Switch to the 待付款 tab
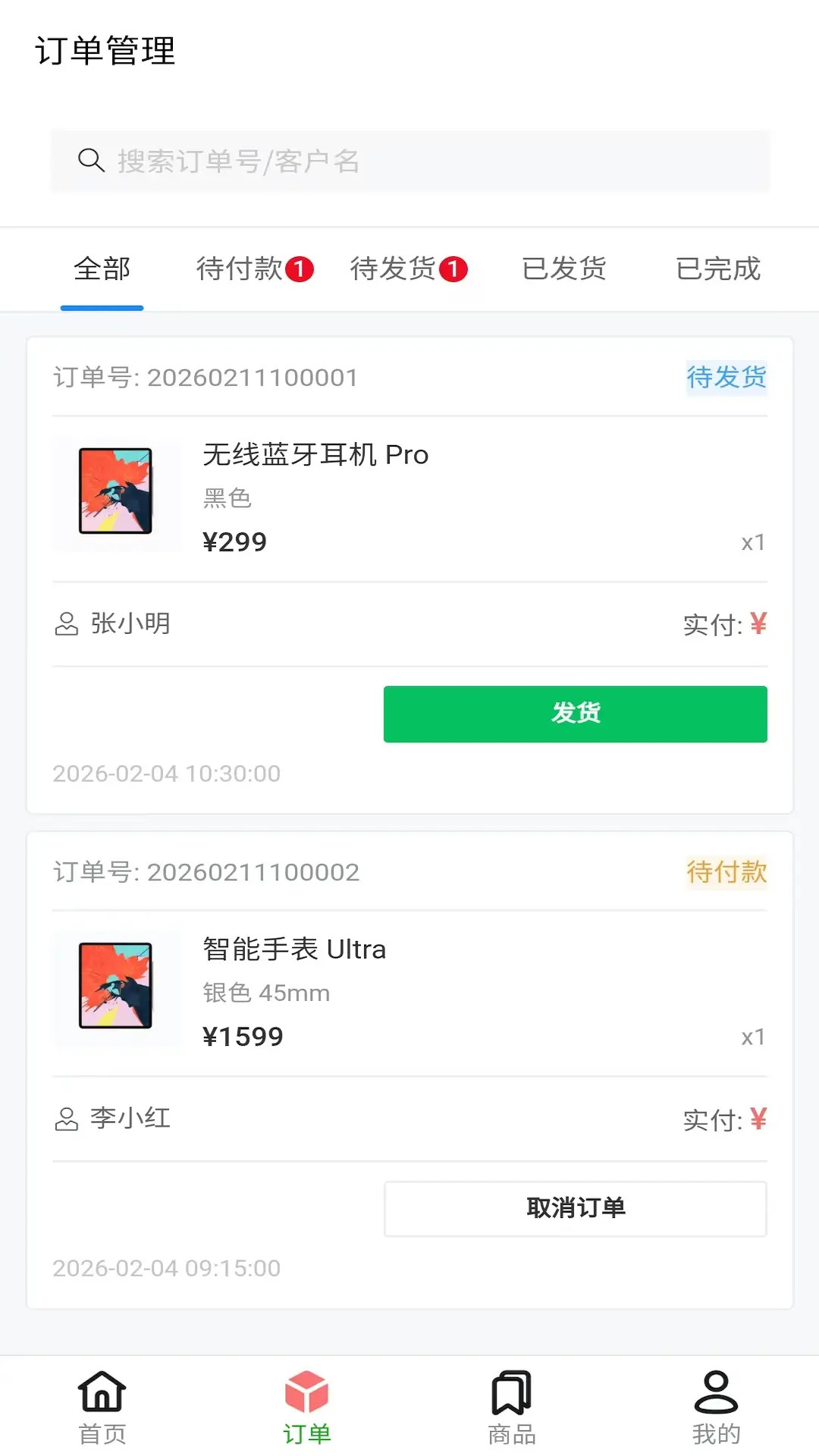 click(243, 269)
